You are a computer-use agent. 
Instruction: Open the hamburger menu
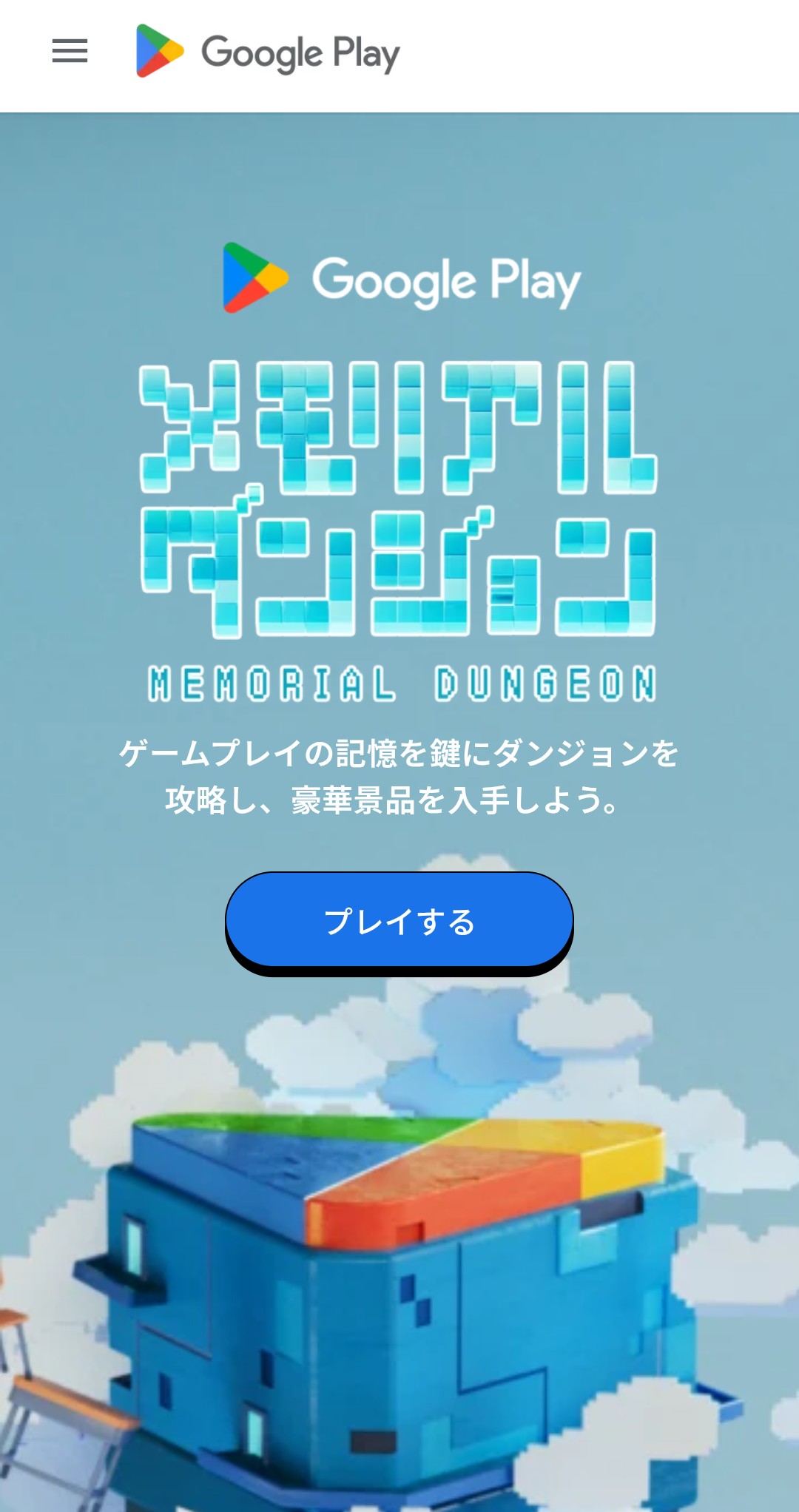click(70, 52)
